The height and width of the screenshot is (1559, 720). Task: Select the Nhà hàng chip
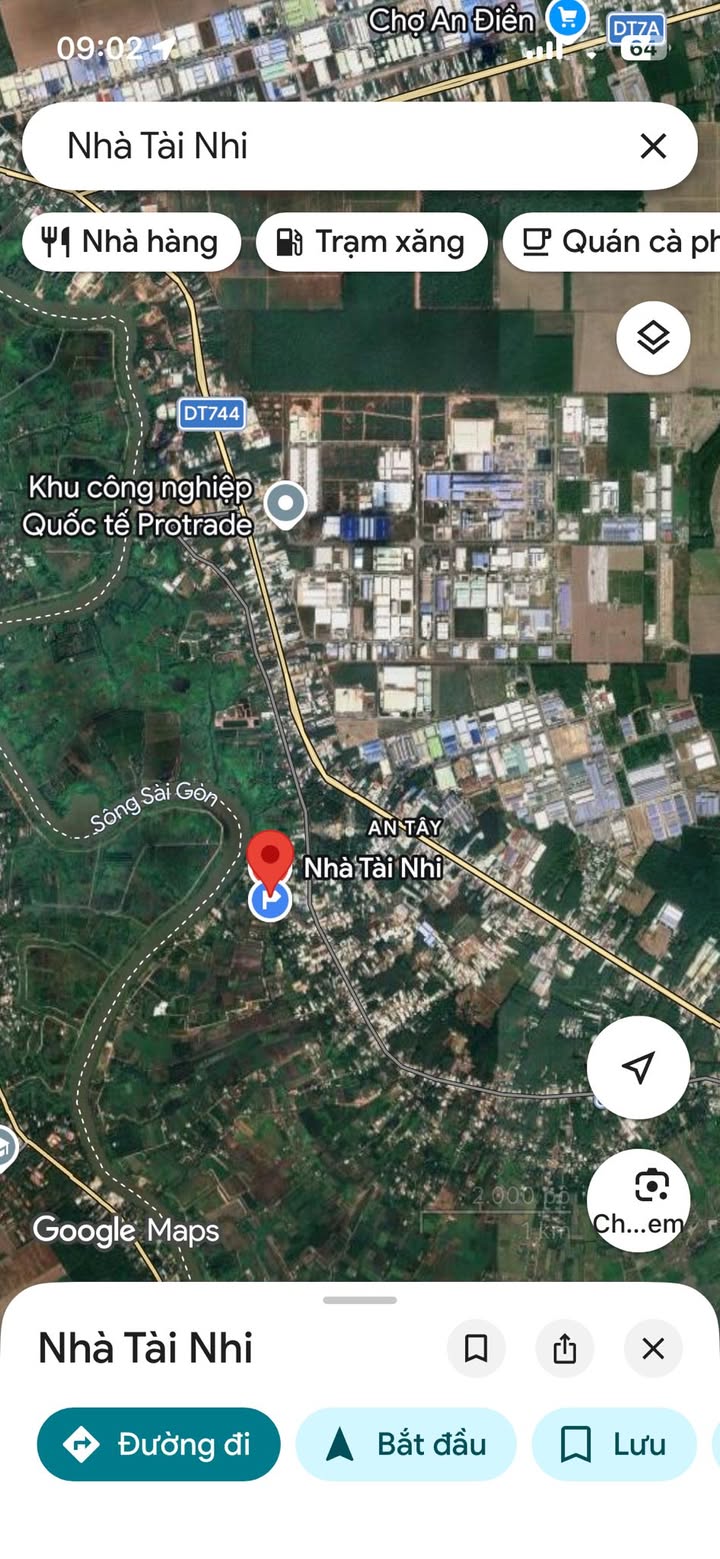tap(131, 242)
